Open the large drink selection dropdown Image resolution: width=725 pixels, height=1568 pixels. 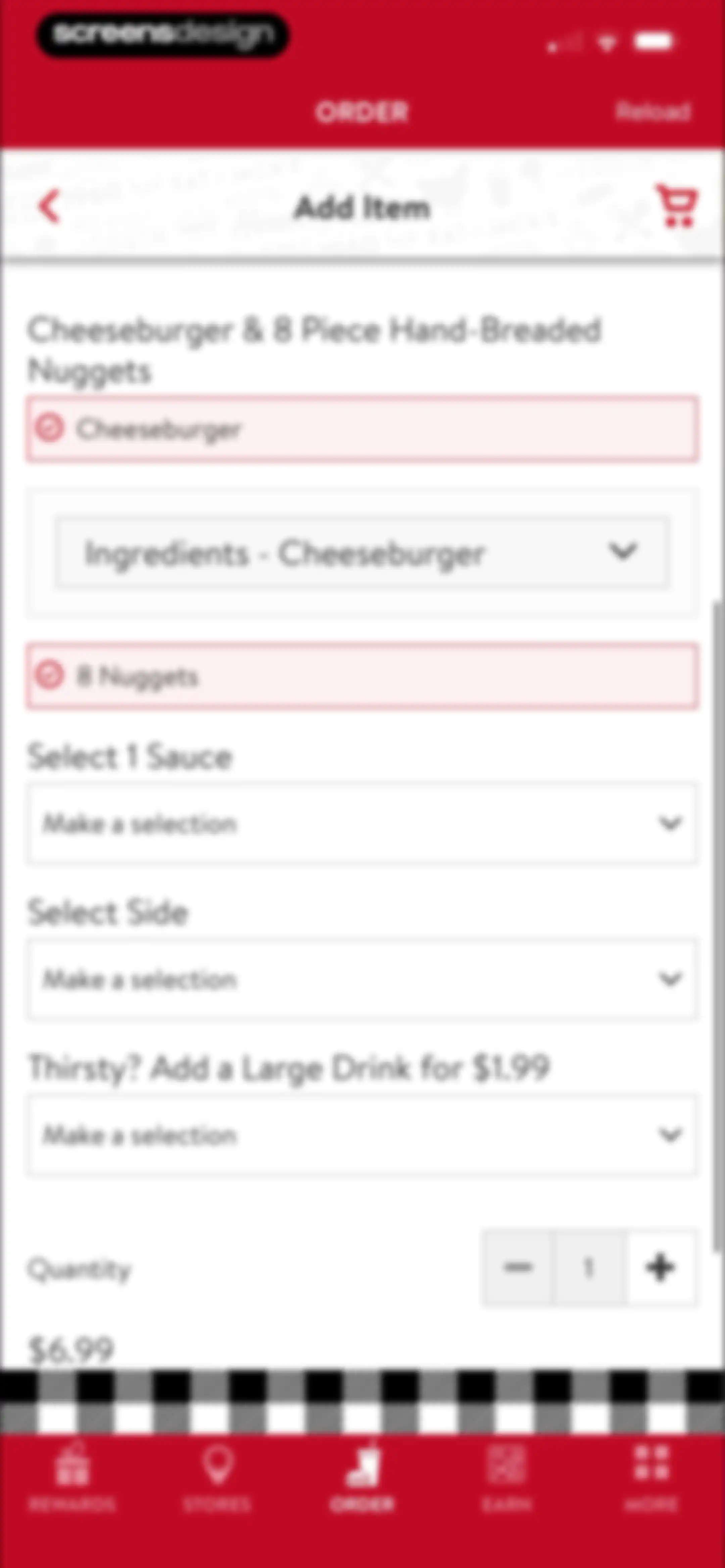coord(362,1135)
